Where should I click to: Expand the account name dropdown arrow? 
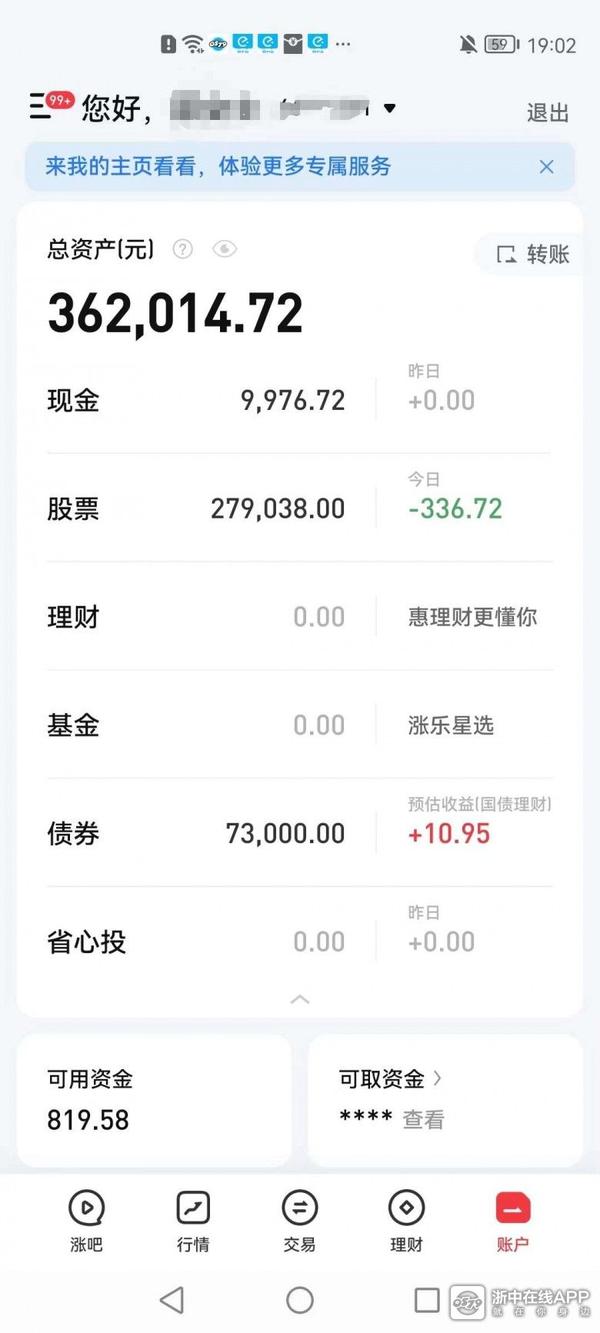[x=390, y=108]
